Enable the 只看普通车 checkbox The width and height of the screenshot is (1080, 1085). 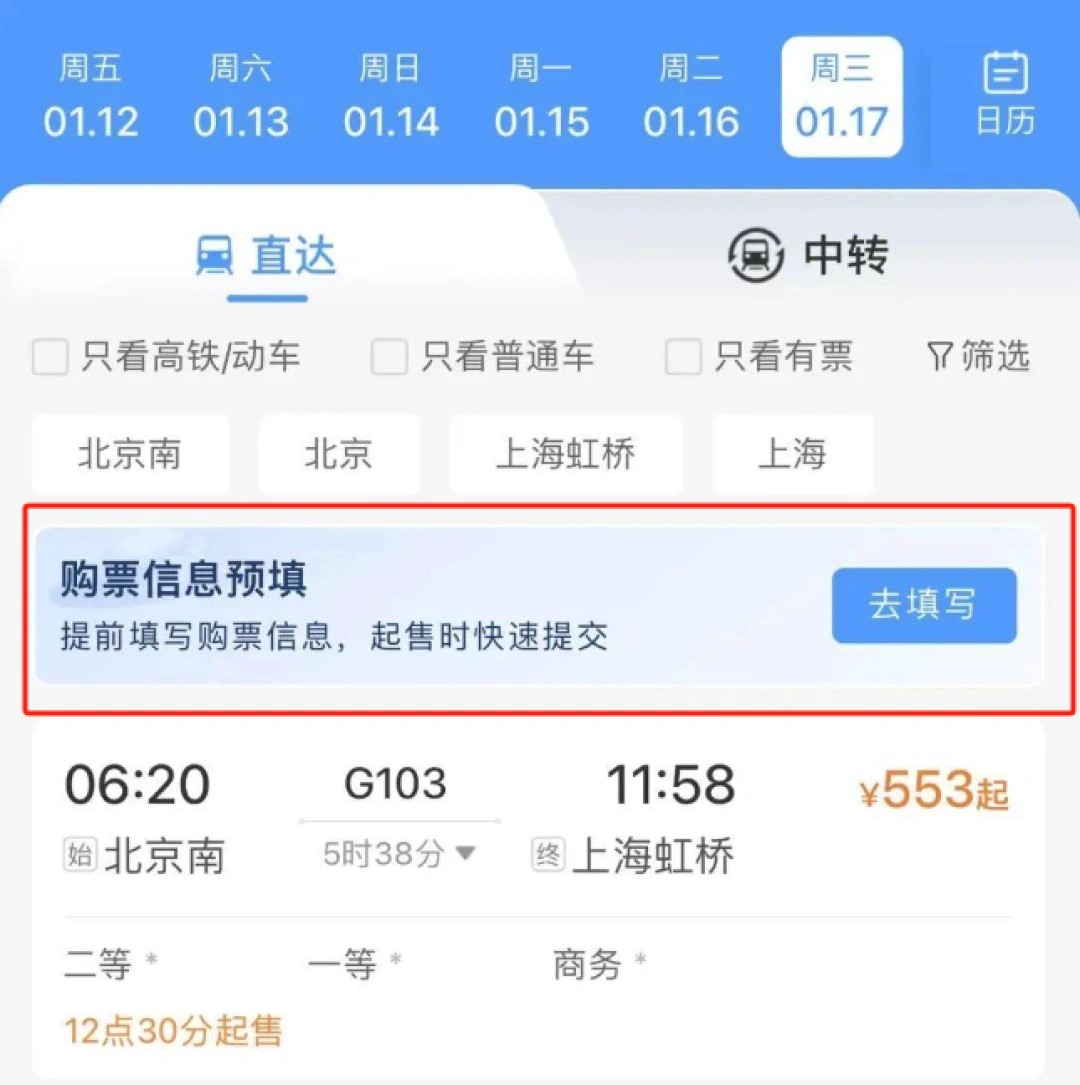389,357
